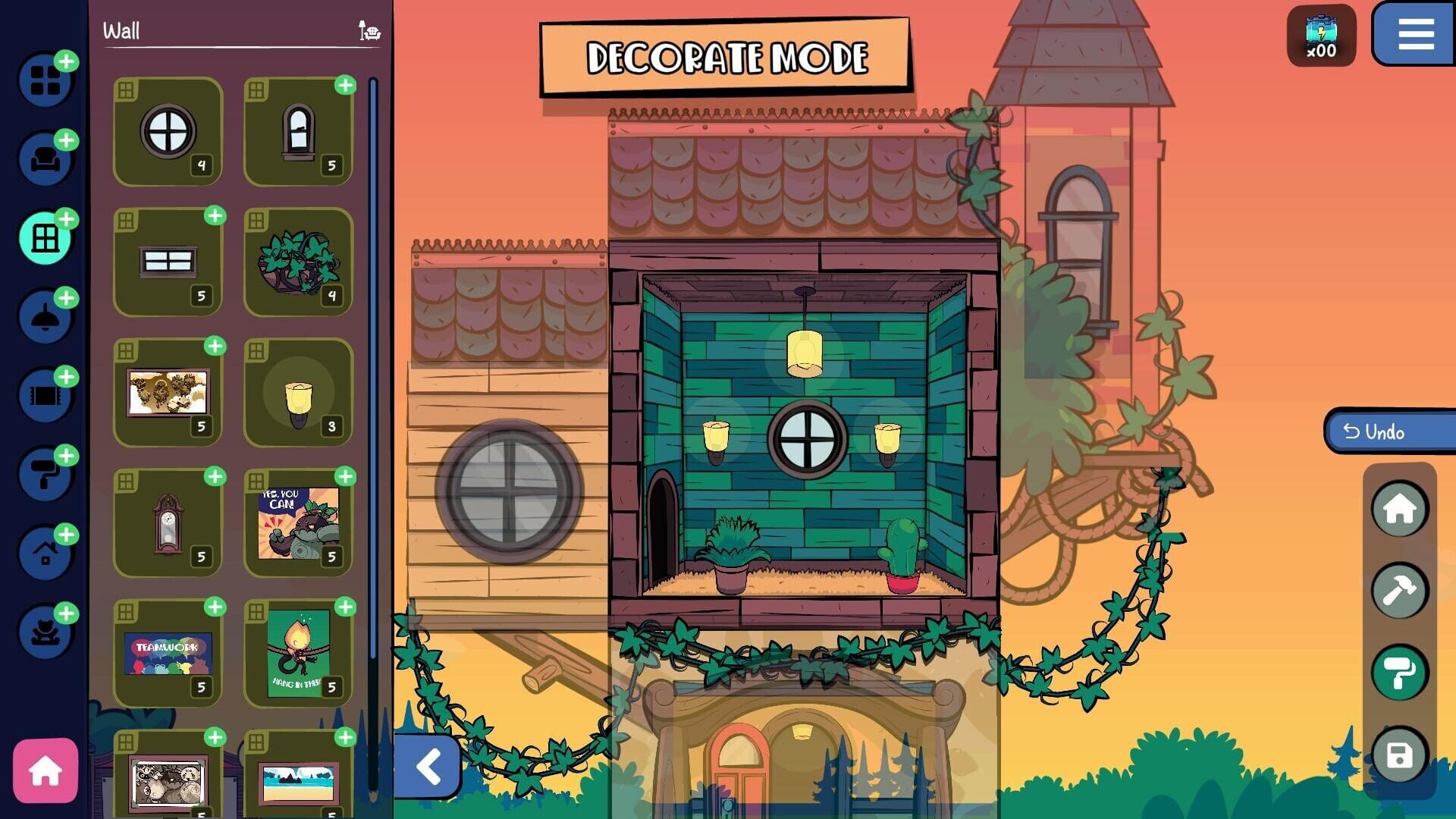Choose the "Yes, You Can" poster

tap(298, 523)
